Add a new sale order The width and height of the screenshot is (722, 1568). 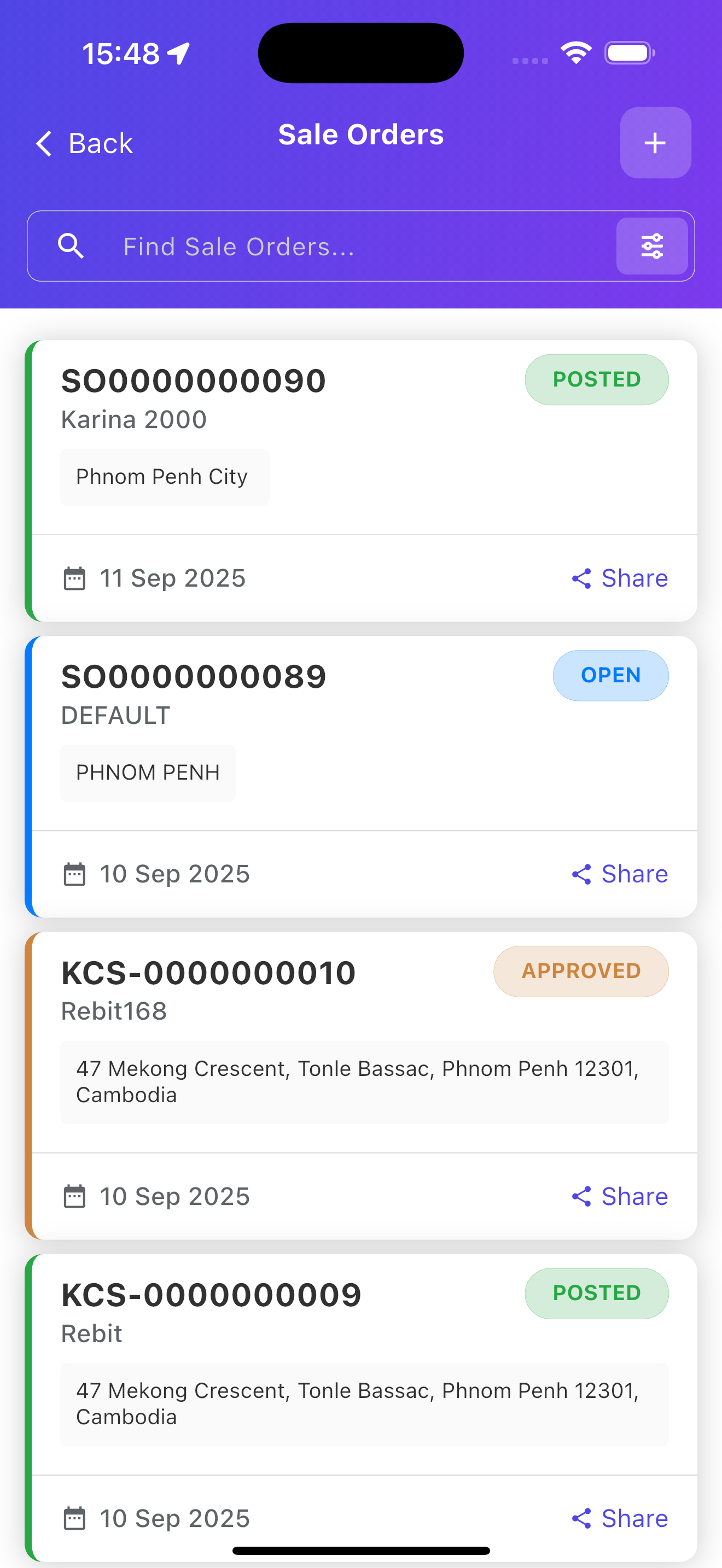[655, 143]
